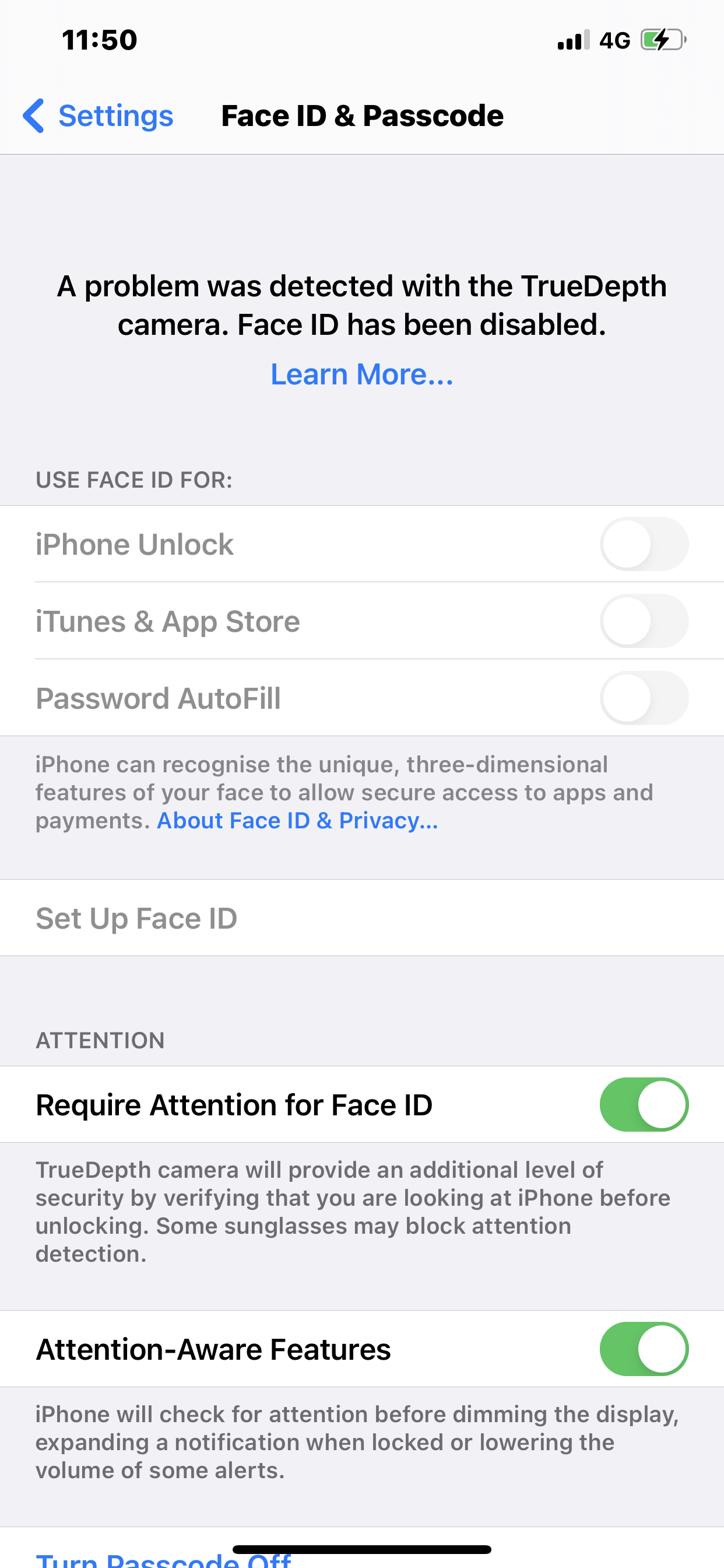Tap the back chevron to return to Settings
724x1568 pixels.
point(34,116)
